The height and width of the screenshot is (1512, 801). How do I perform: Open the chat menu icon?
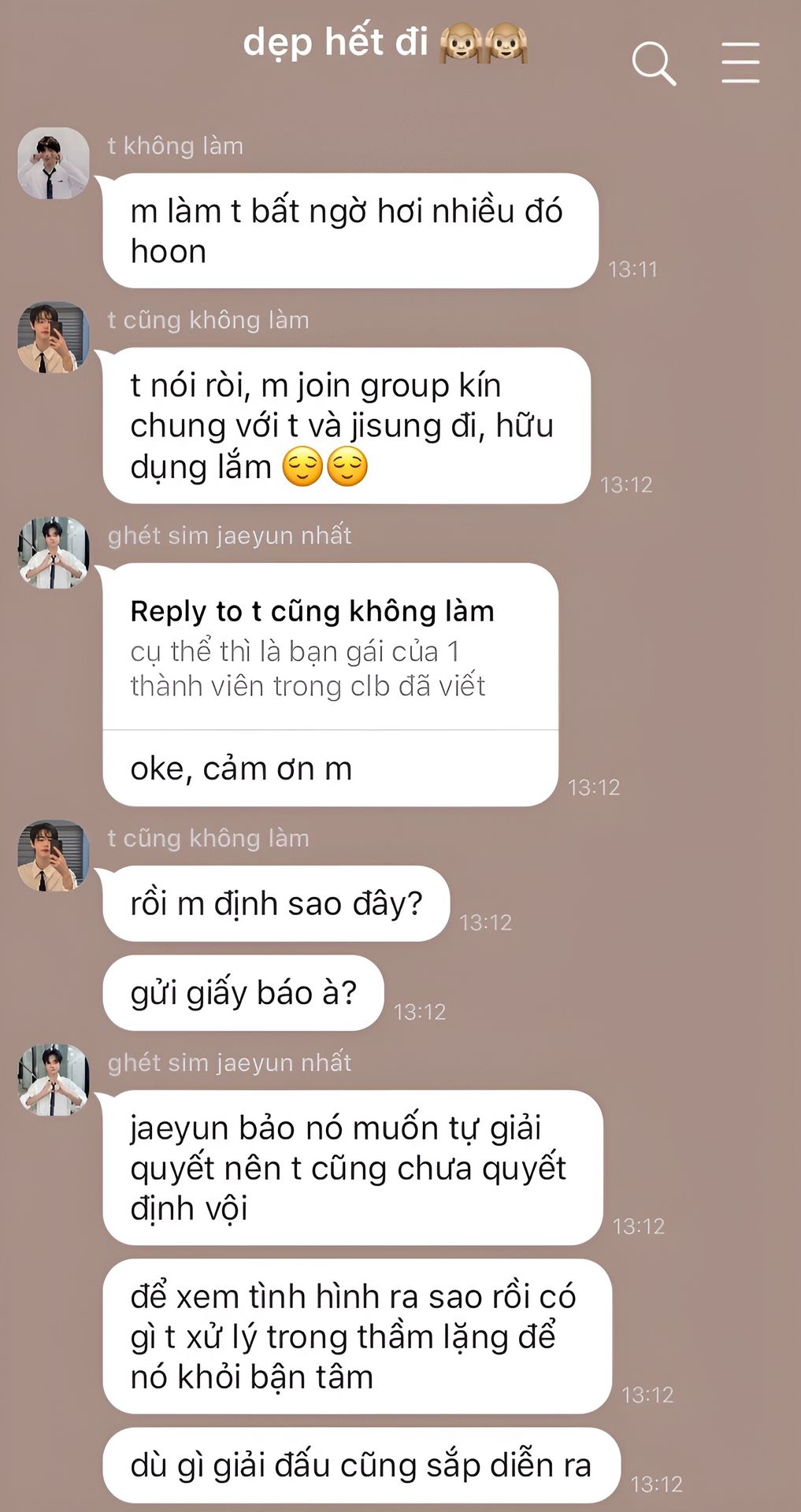point(740,63)
